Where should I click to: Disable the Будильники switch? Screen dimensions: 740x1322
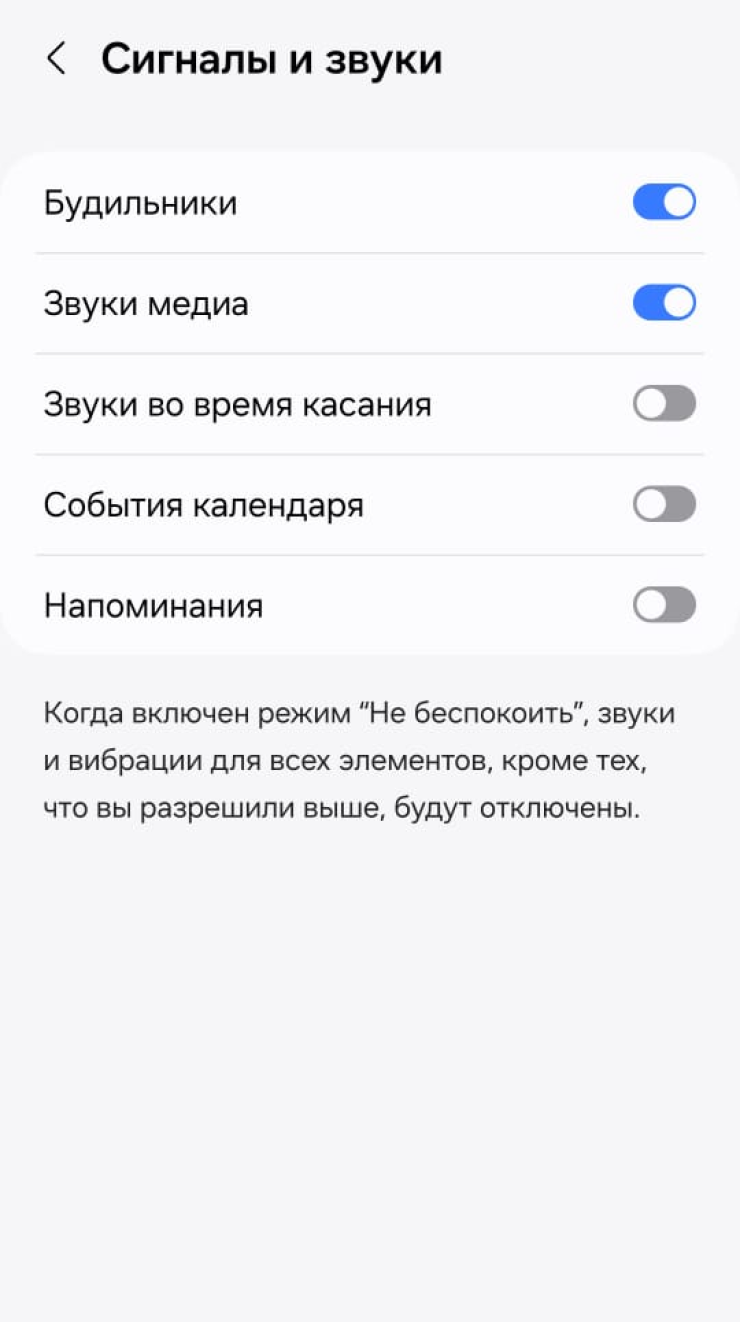click(x=663, y=202)
